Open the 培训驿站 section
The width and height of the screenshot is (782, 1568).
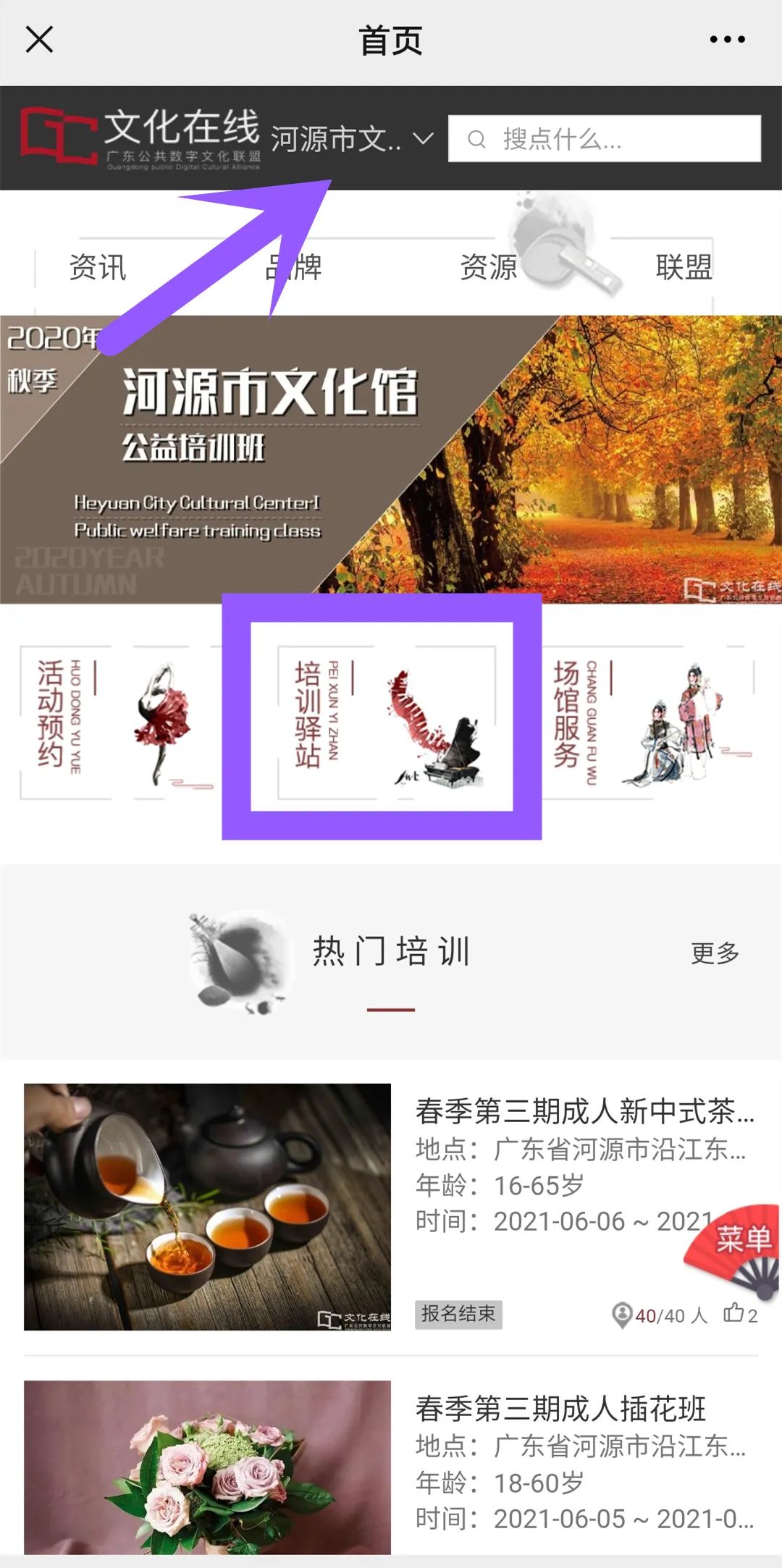tap(382, 717)
